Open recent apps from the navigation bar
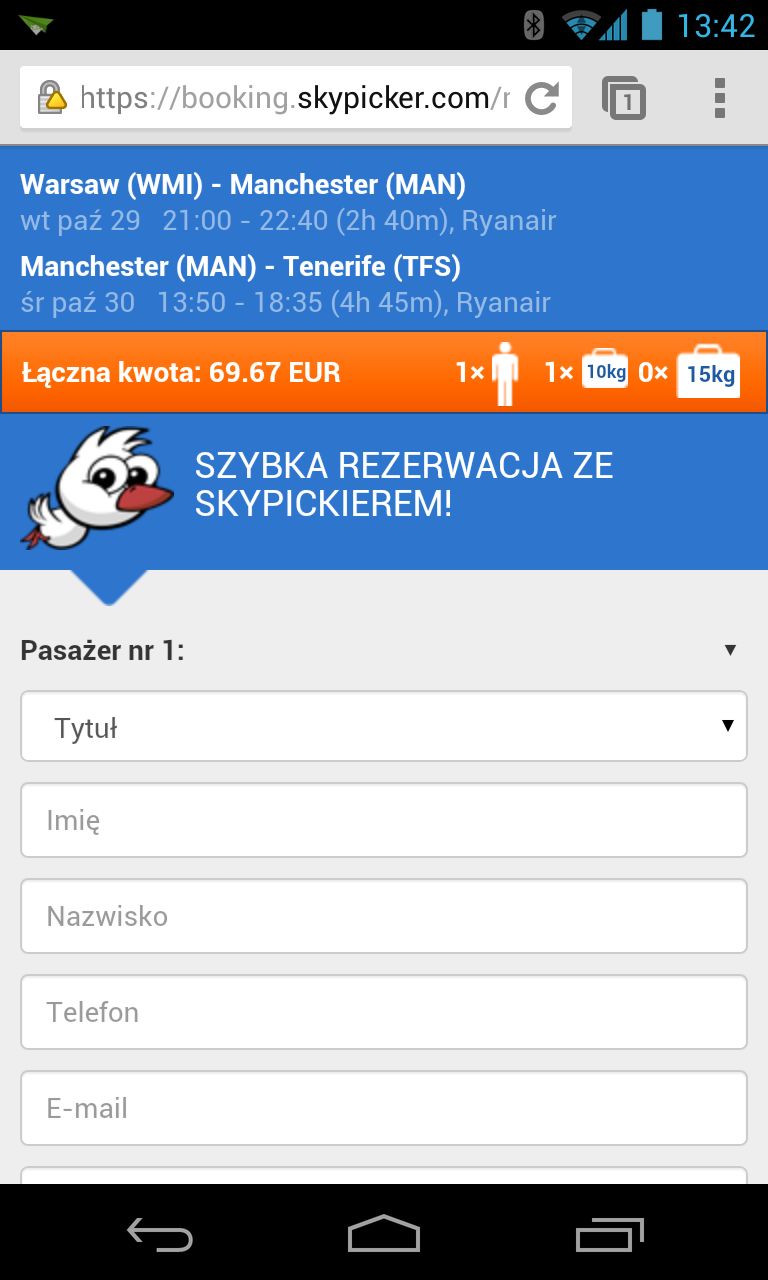 (x=610, y=1235)
